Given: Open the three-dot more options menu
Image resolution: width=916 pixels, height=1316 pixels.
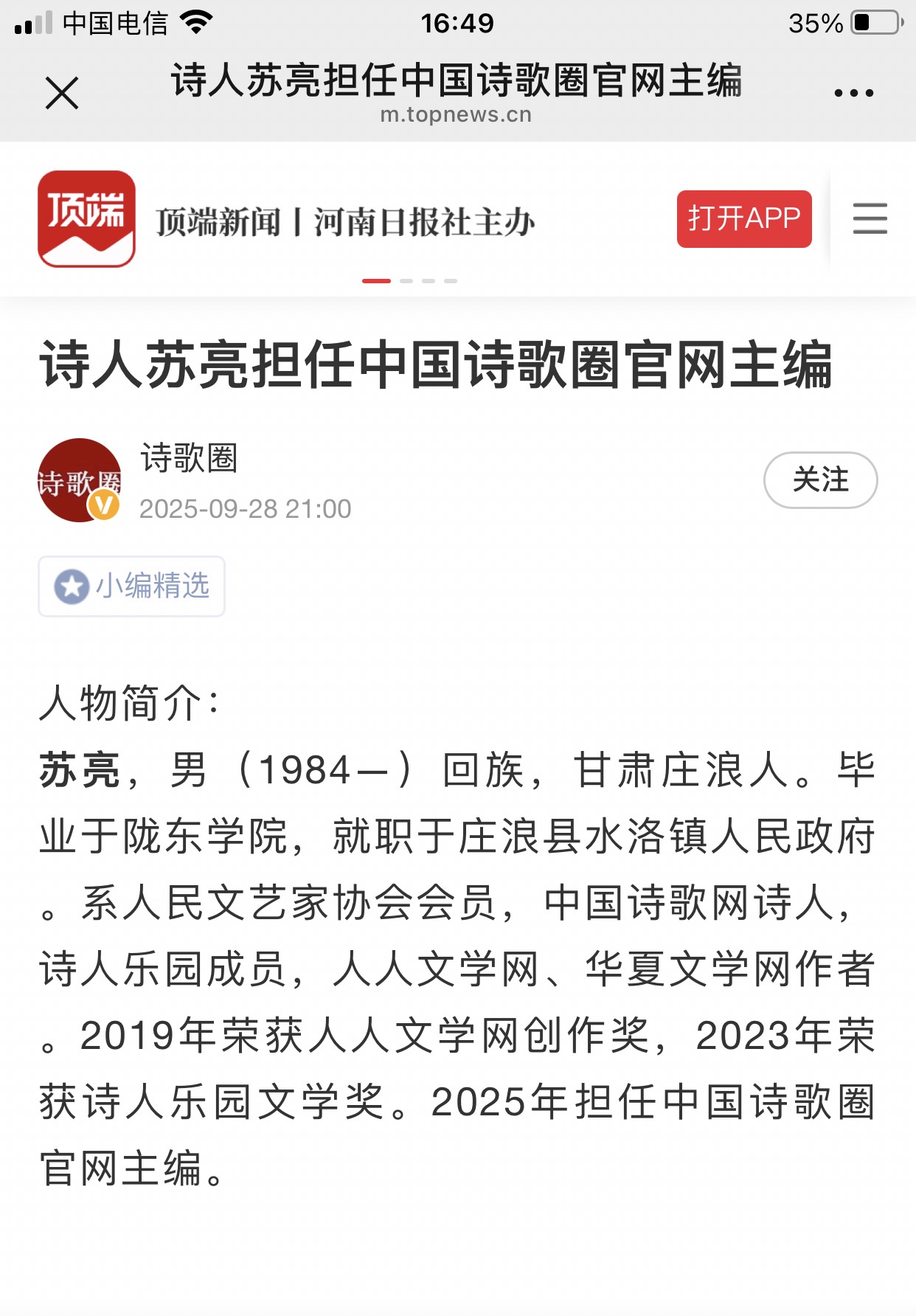Looking at the screenshot, I should pos(853,94).
